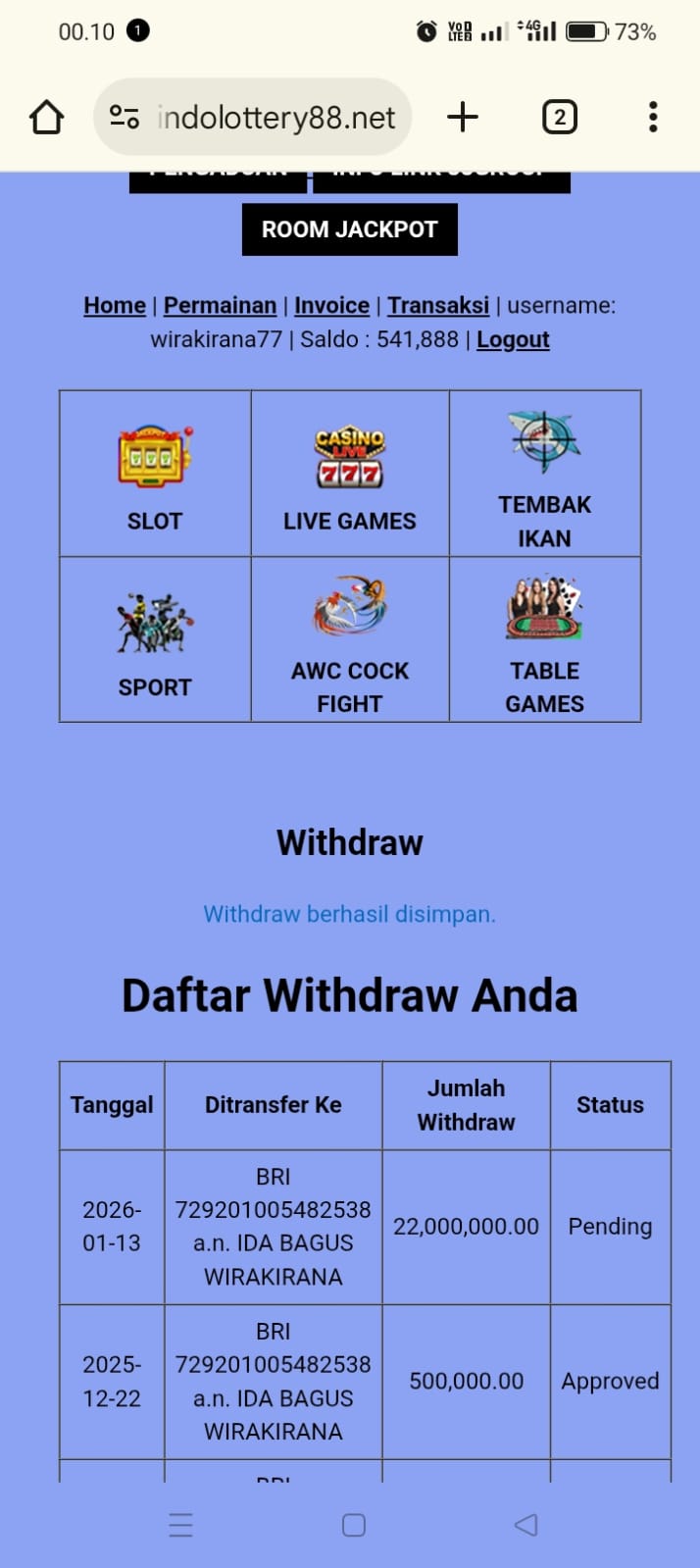Follow the Home link

115,306
